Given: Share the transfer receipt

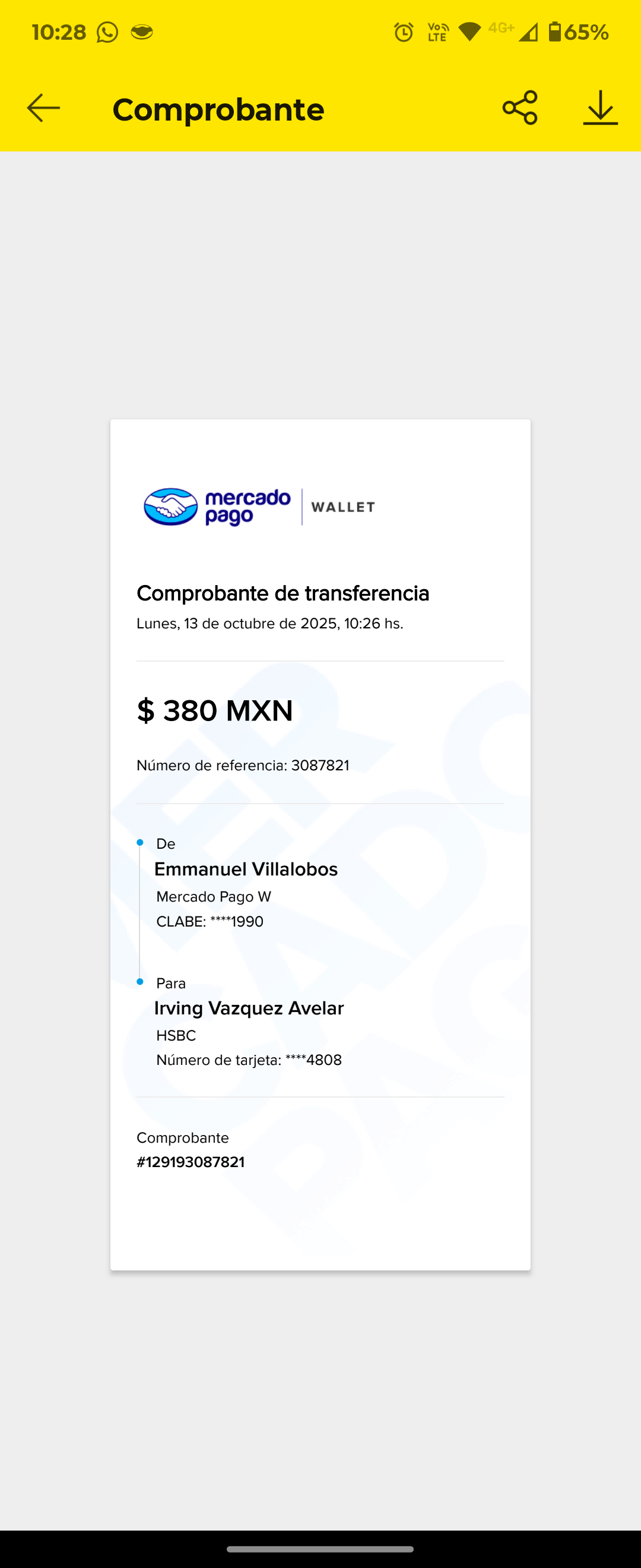Looking at the screenshot, I should point(520,108).
